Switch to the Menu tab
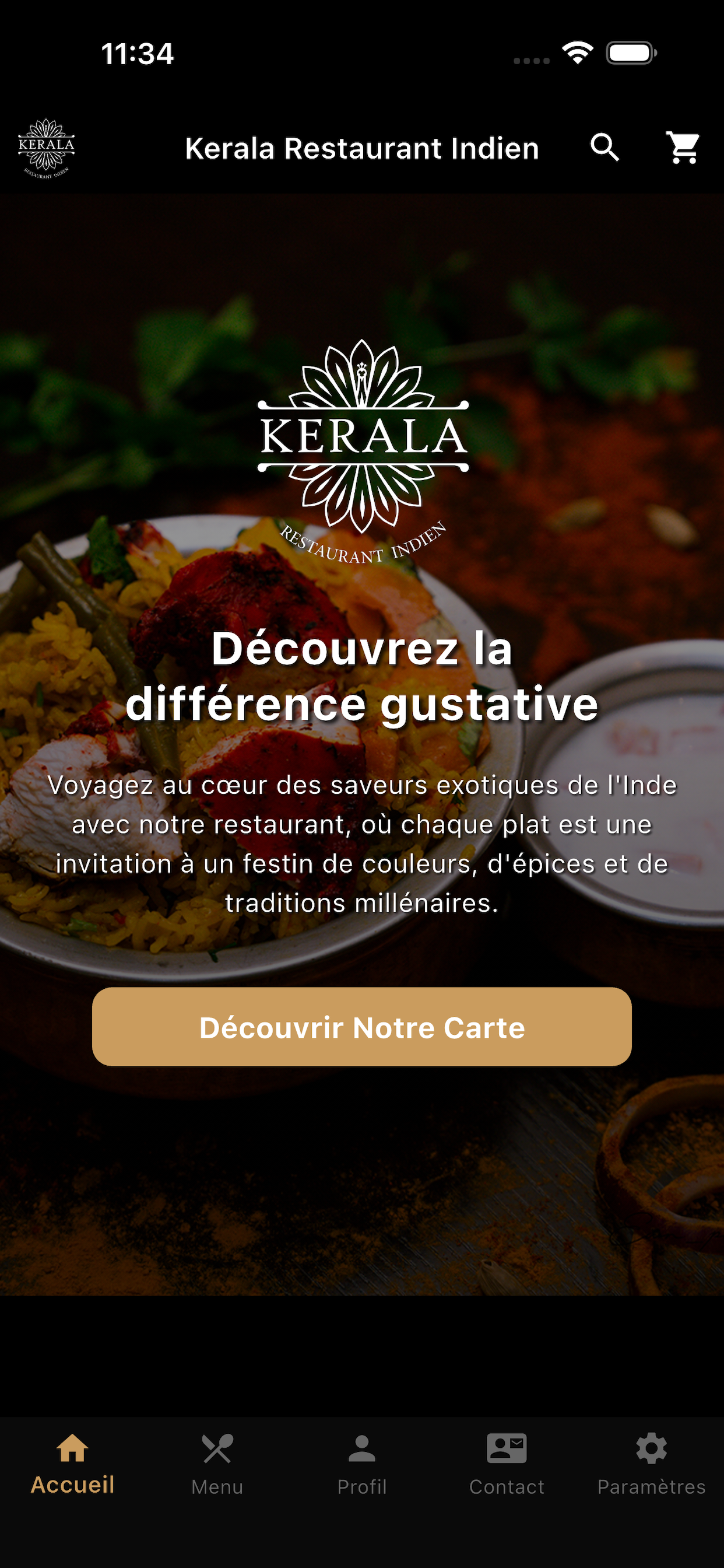Screen dimensions: 724x1568 click(217, 1464)
